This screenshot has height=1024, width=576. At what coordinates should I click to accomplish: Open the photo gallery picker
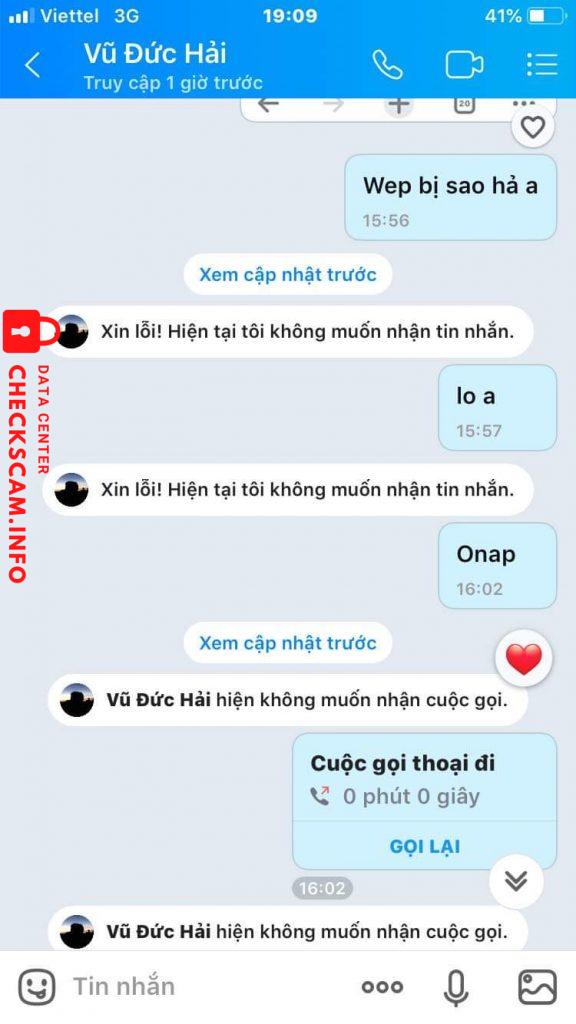(x=537, y=987)
